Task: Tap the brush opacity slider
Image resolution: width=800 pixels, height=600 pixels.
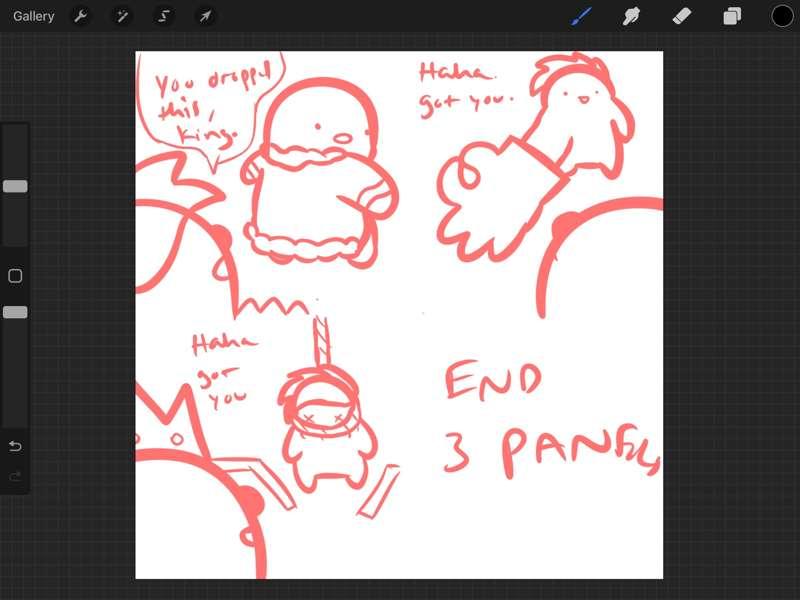Action: [x=15, y=312]
